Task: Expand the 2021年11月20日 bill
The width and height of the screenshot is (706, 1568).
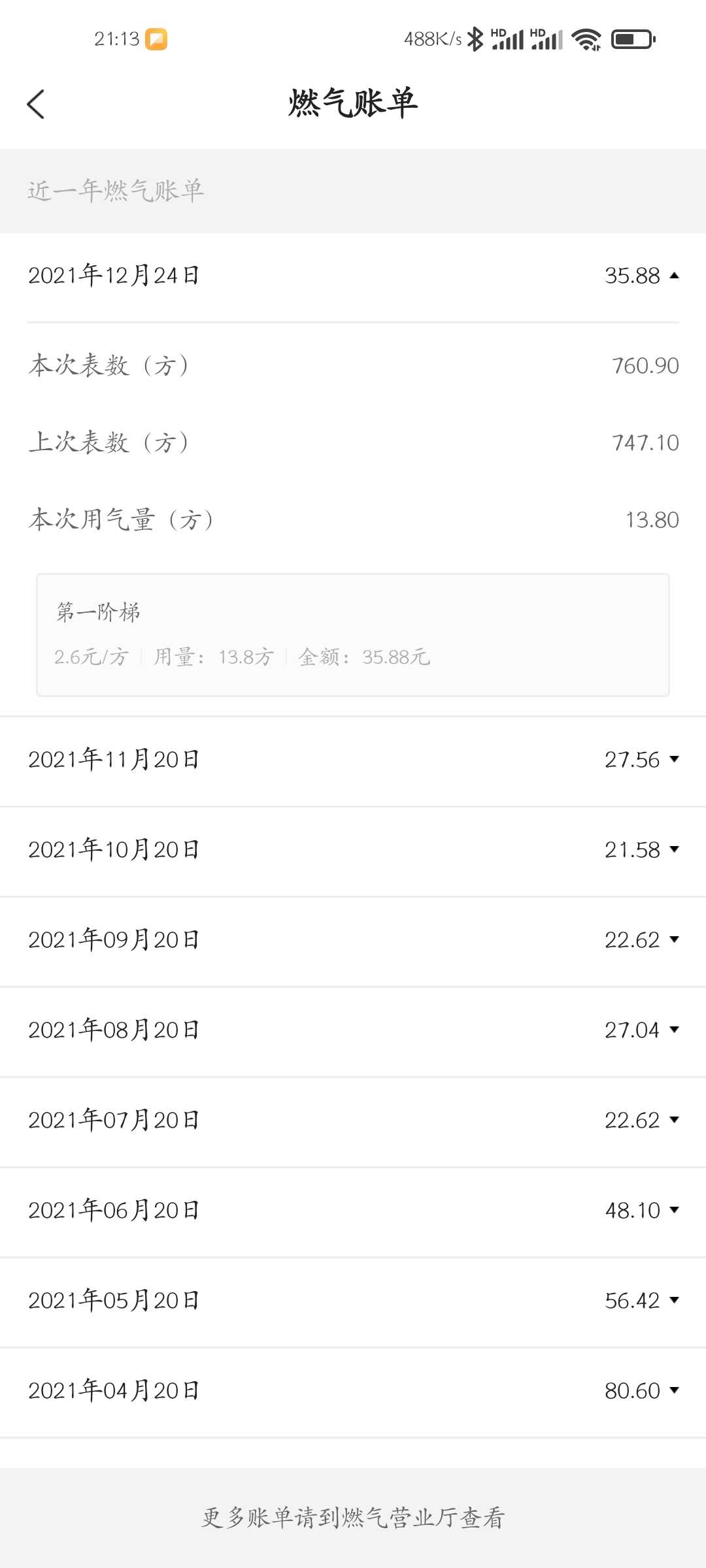Action: click(x=353, y=760)
